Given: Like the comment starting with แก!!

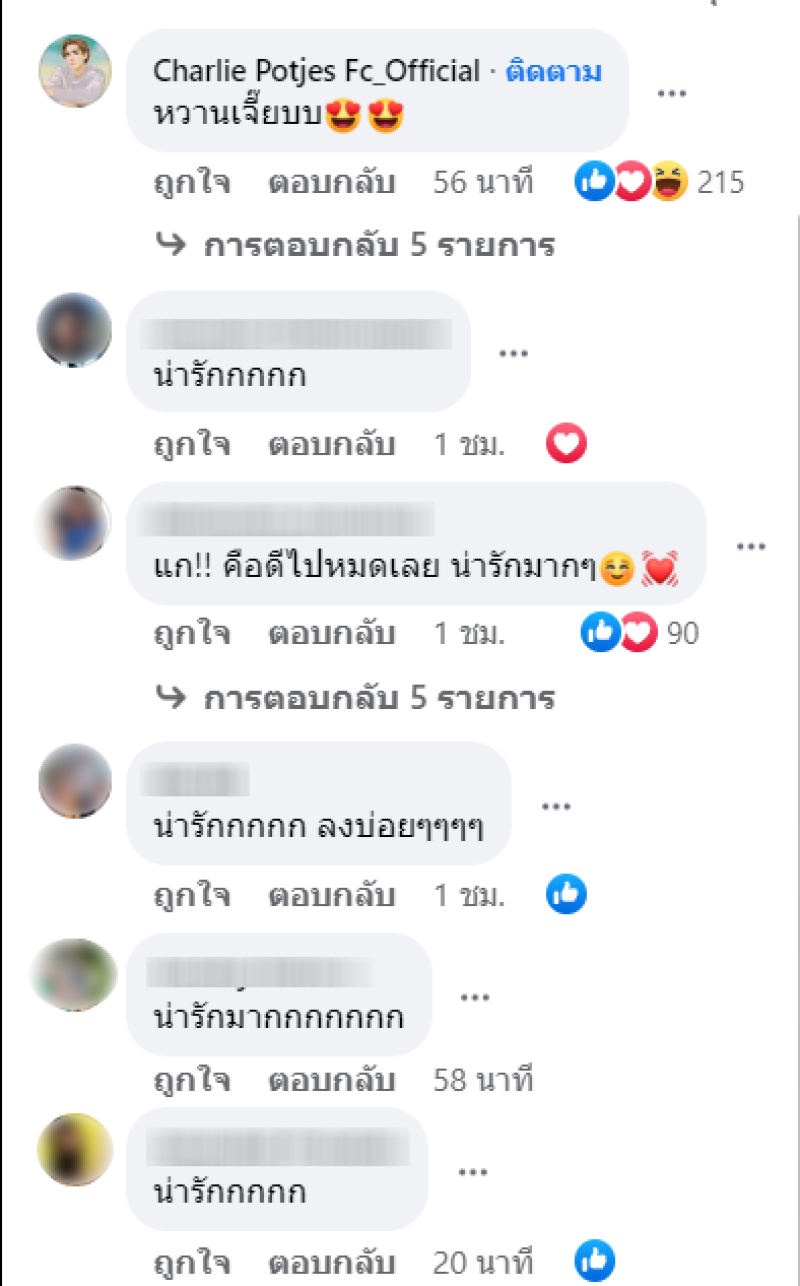Looking at the screenshot, I should pos(192,634).
